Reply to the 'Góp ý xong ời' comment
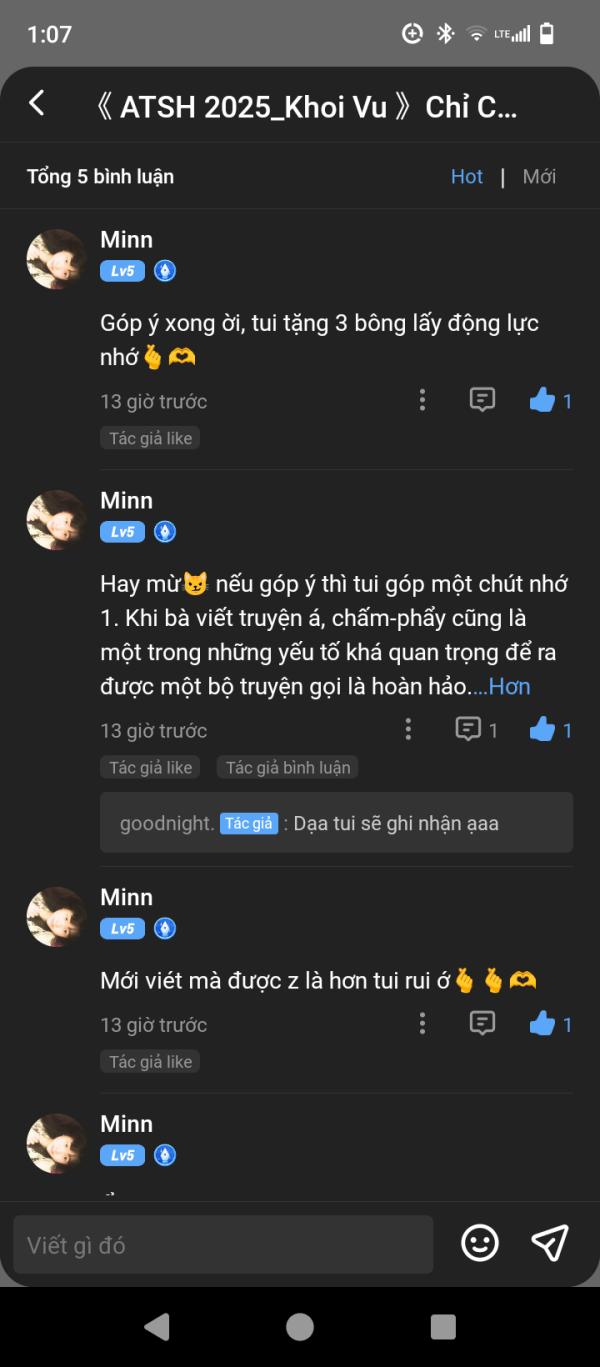The width and height of the screenshot is (600, 1367). click(482, 401)
